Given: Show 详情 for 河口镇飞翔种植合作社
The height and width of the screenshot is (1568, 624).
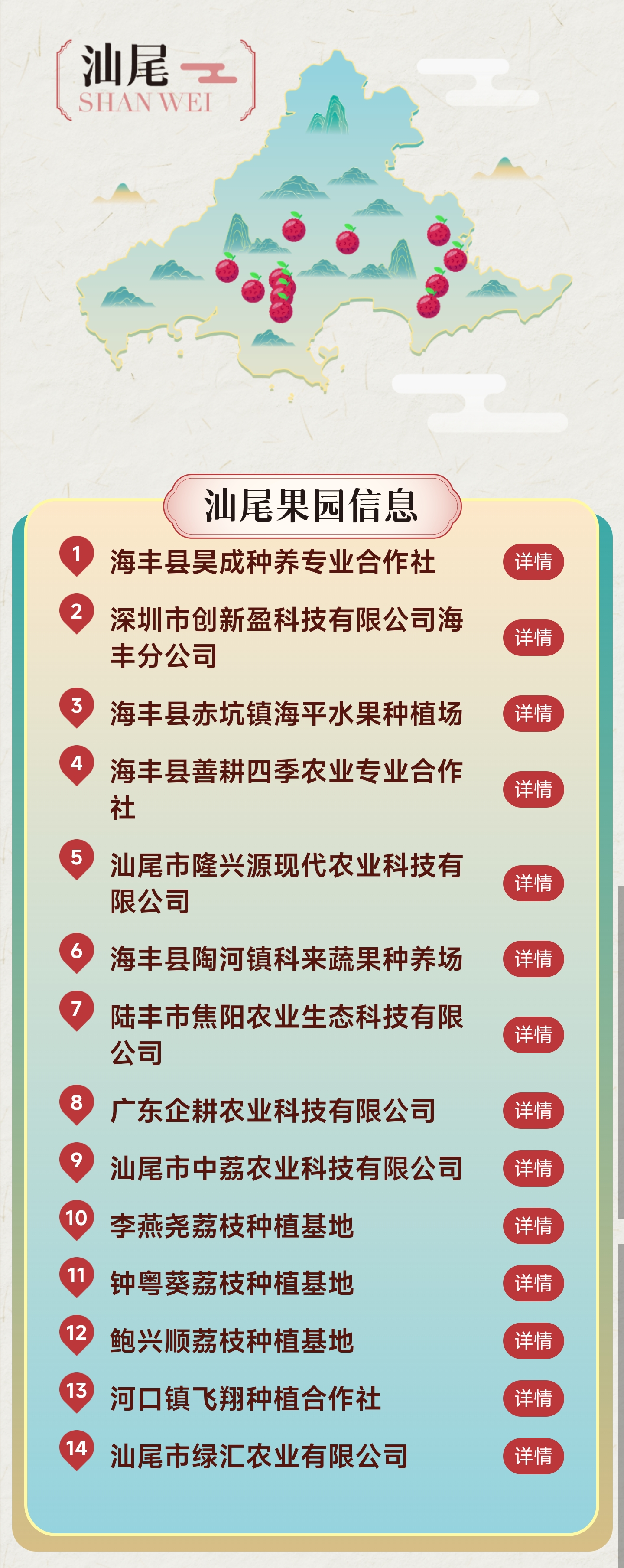Looking at the screenshot, I should [533, 1398].
